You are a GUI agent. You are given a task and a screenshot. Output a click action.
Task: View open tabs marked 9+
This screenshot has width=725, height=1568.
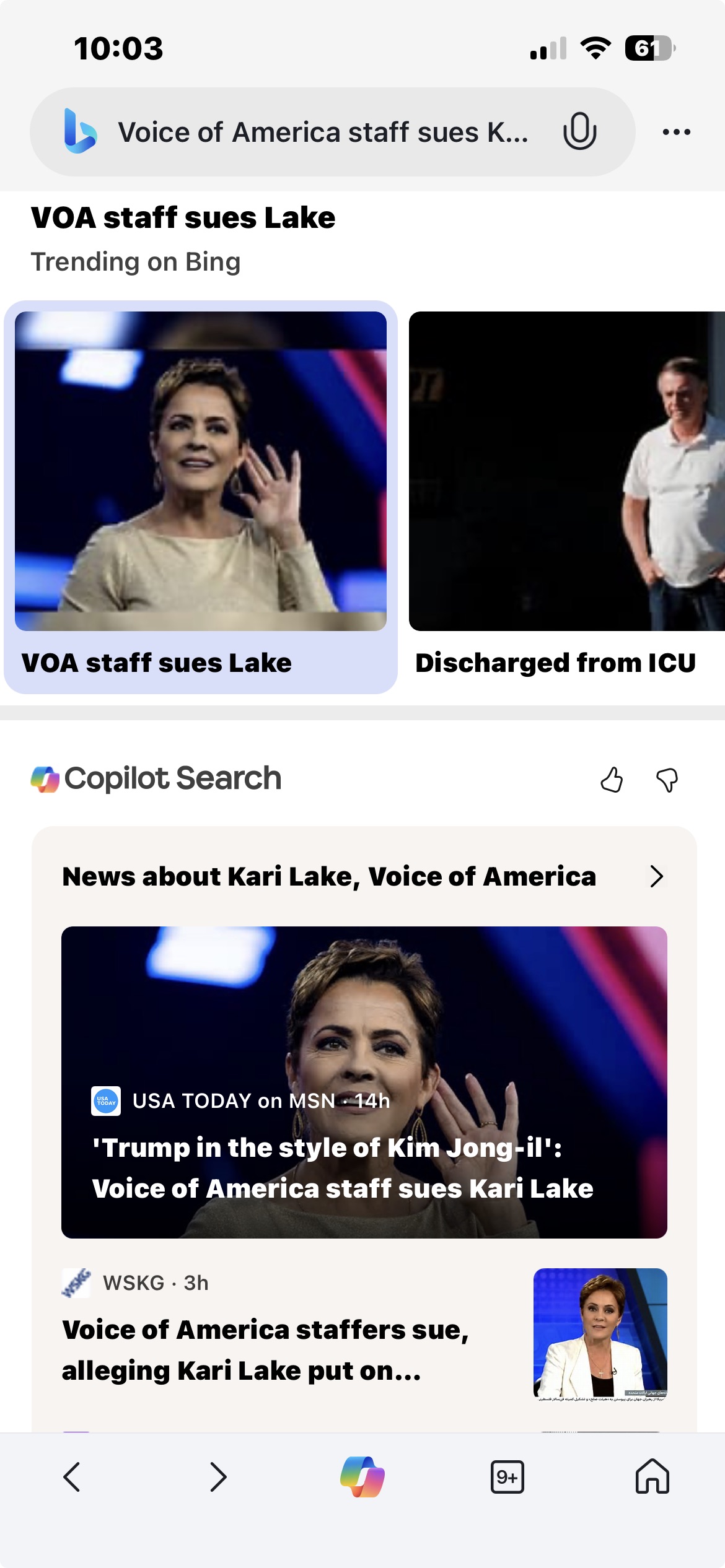point(507,1477)
